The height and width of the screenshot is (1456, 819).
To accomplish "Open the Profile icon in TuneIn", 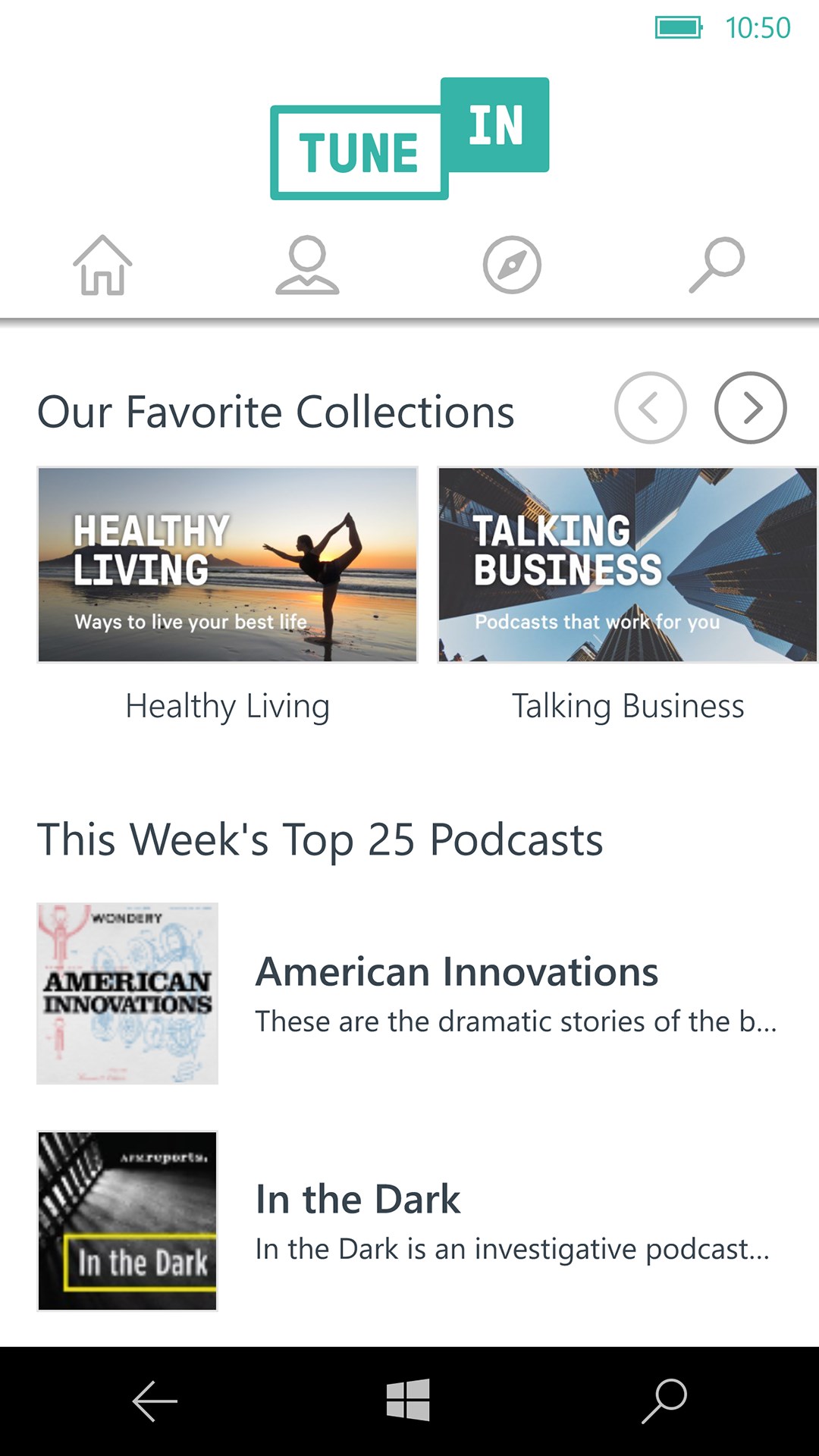I will coord(307,265).
